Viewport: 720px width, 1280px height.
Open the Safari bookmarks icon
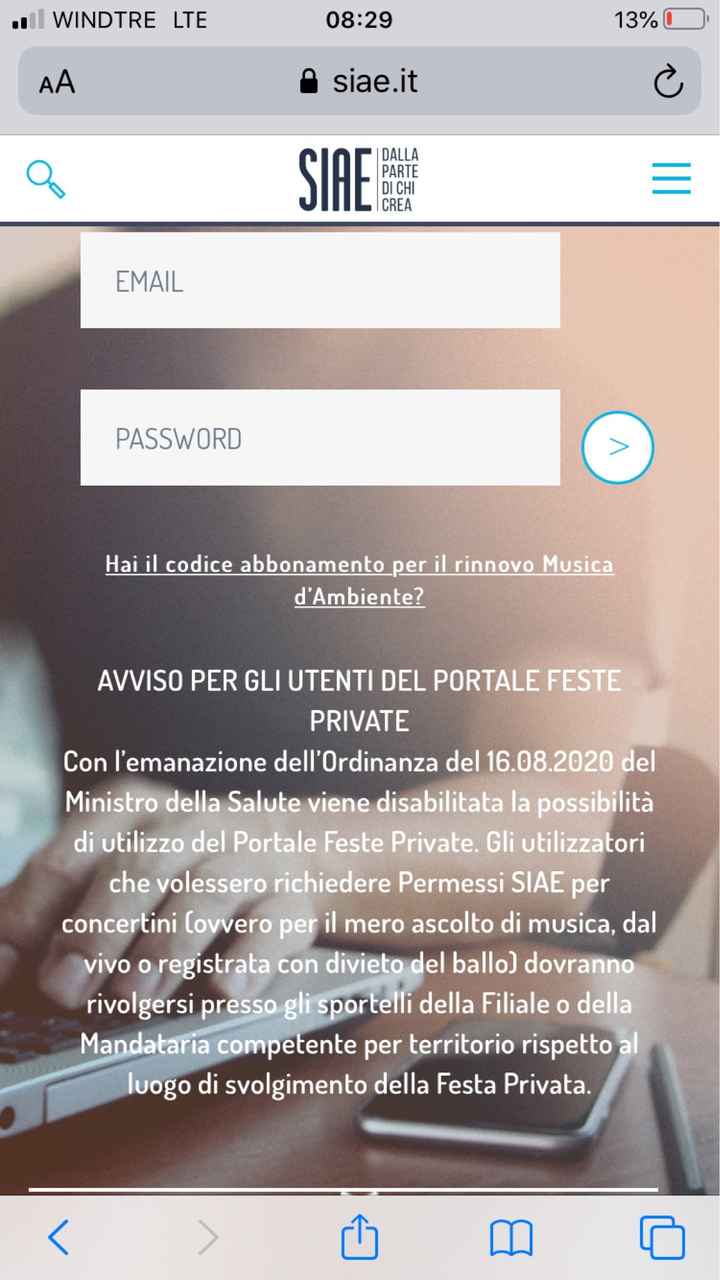(x=510, y=1237)
